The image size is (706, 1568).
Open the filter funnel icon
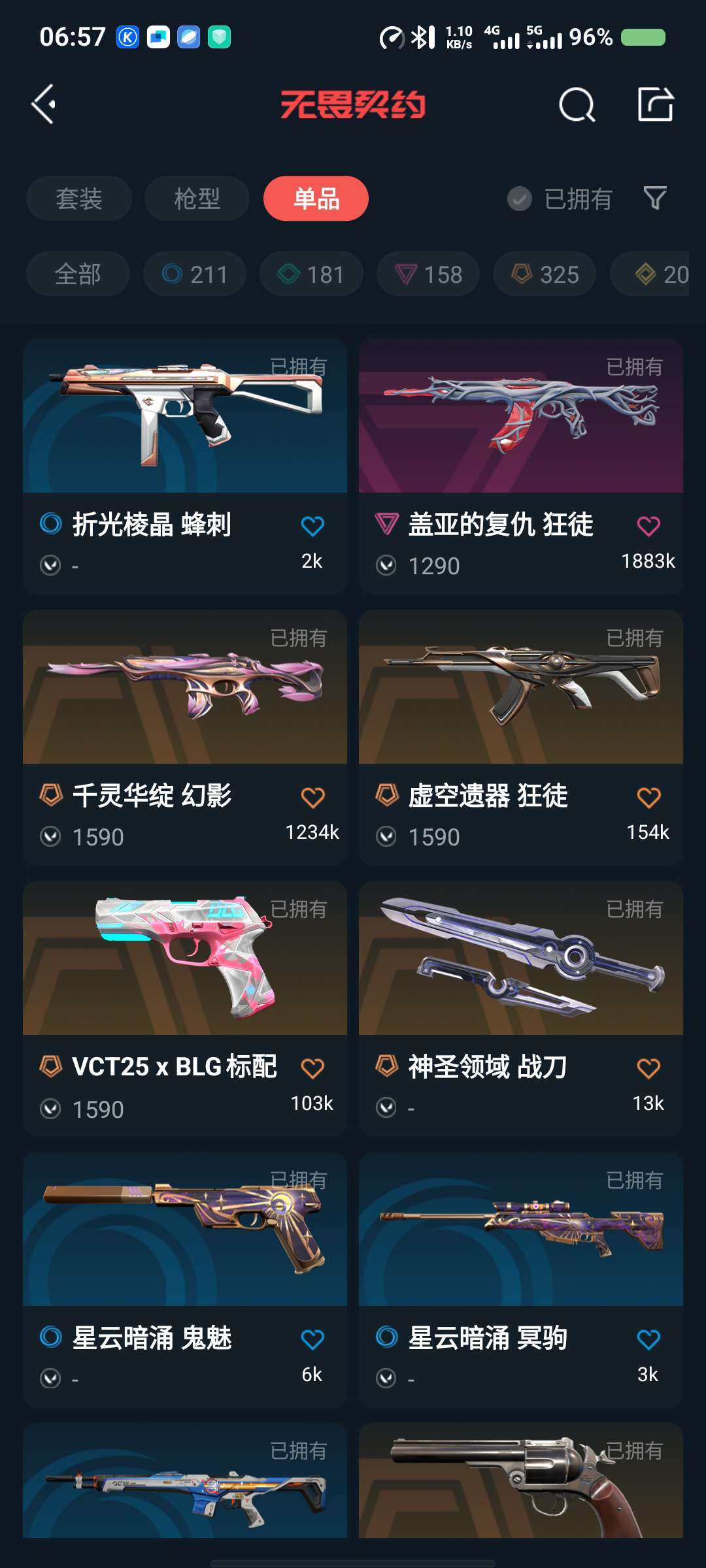point(655,198)
